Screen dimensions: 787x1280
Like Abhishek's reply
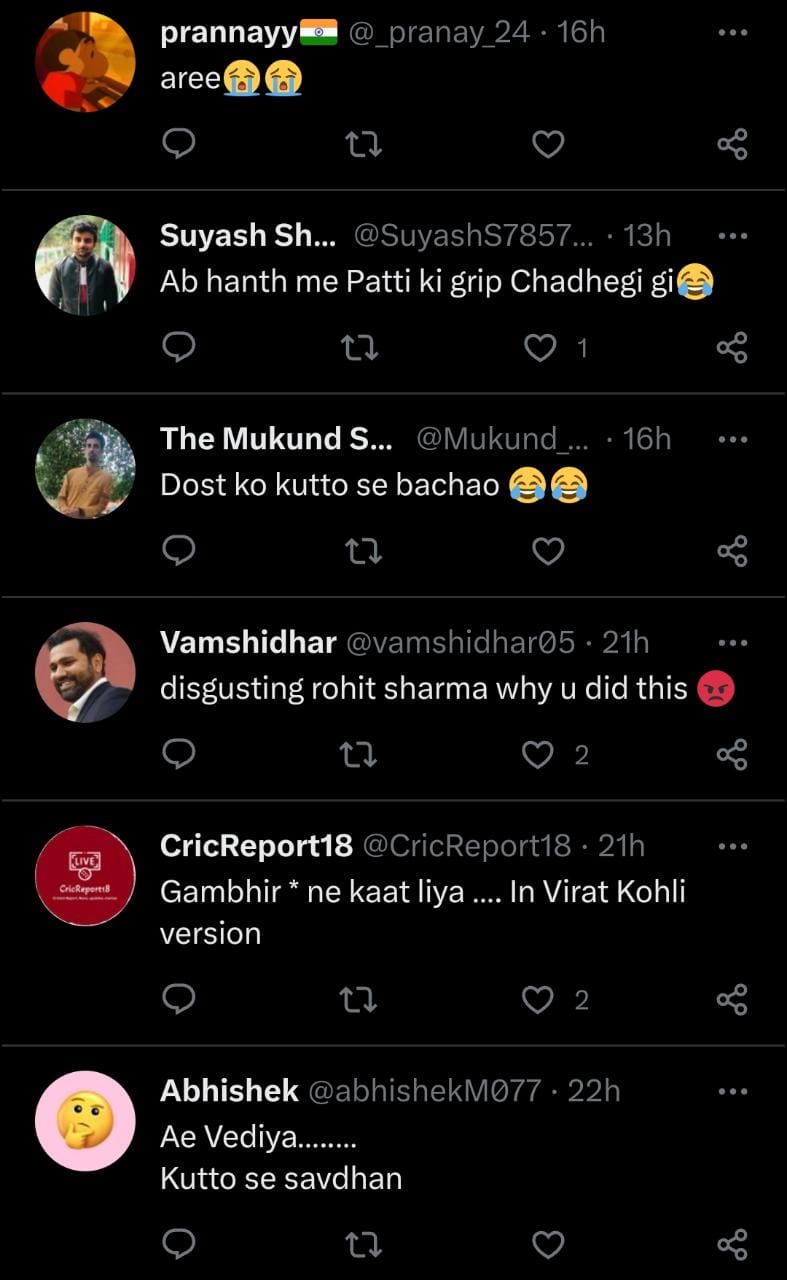pyautogui.click(x=547, y=1245)
